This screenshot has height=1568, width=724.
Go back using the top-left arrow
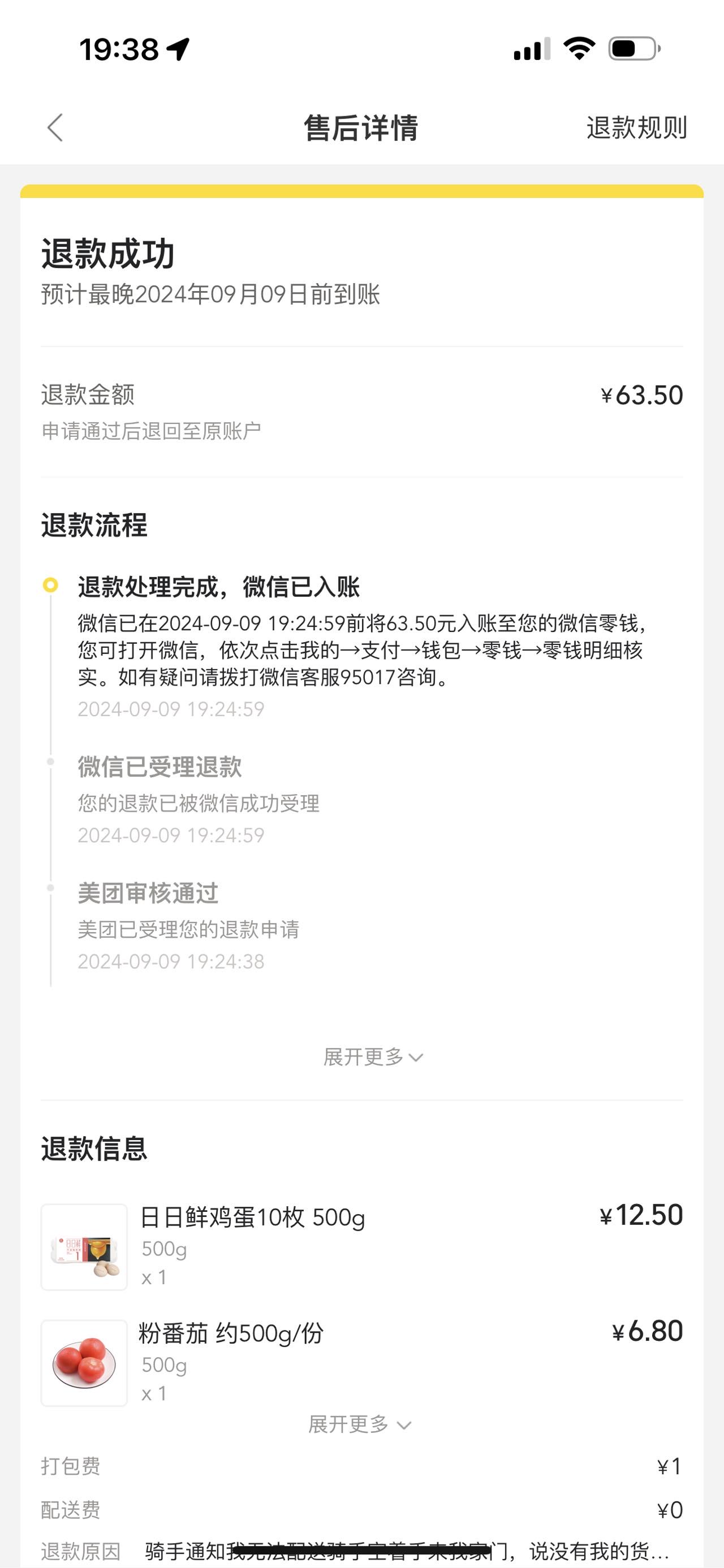click(x=55, y=128)
